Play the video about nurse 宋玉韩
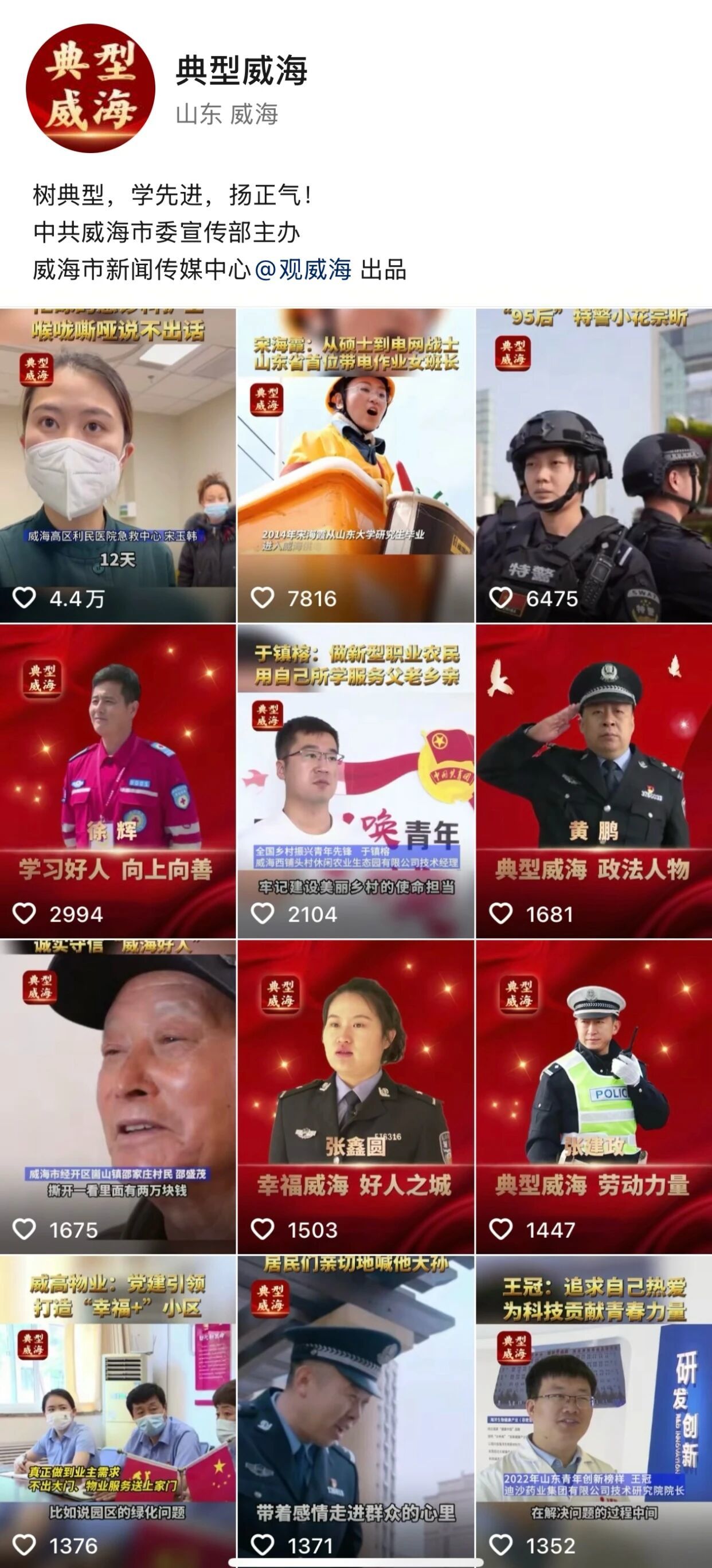Viewport: 712px width, 1568px height. tap(118, 465)
